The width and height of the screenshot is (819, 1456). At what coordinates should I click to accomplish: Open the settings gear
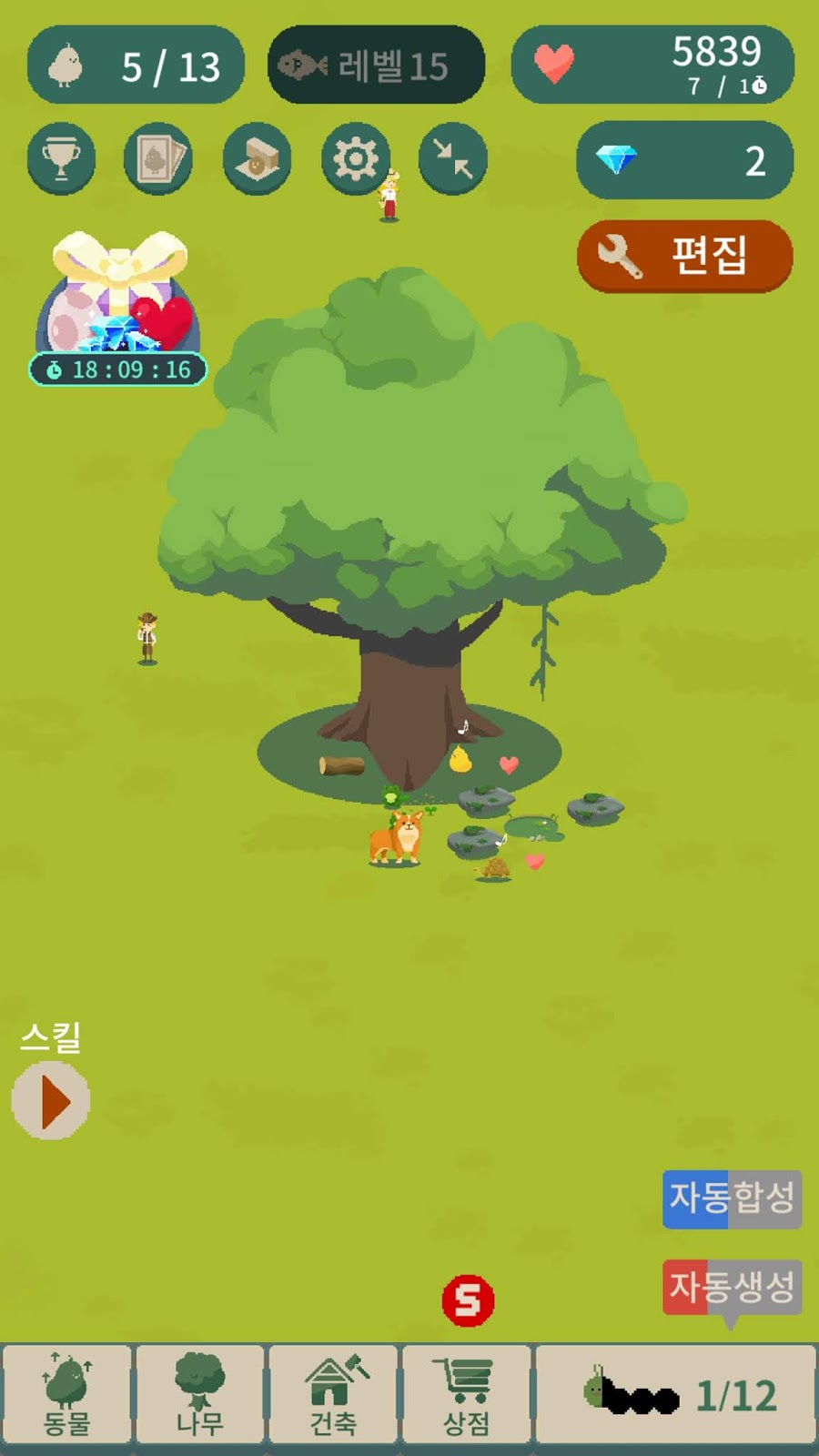click(355, 158)
